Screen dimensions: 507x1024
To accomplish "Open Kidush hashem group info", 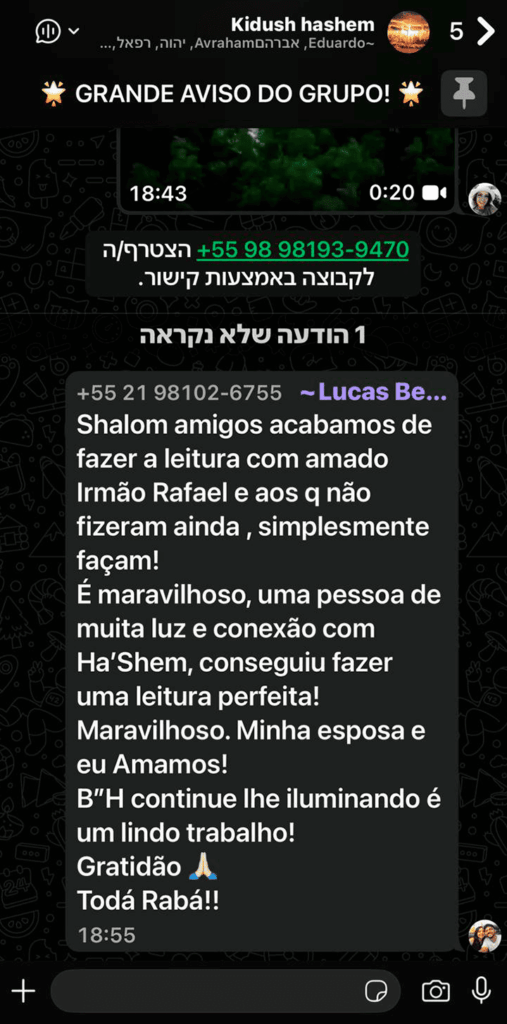I will coord(303,25).
